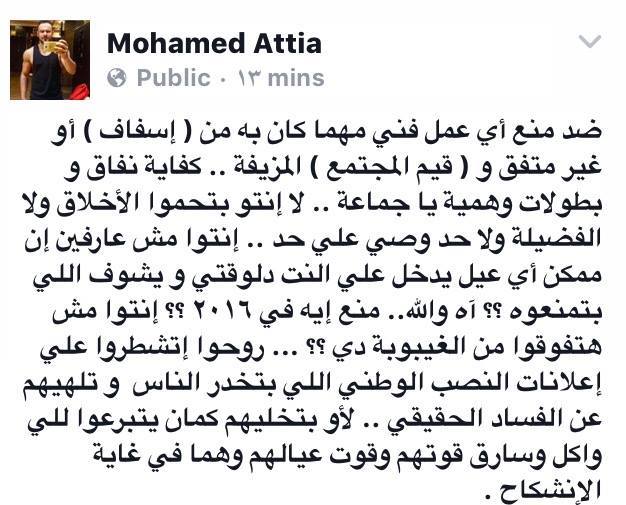The width and height of the screenshot is (626, 505).
Task: Open the post options chevron menu
Action: pyautogui.click(x=590, y=44)
